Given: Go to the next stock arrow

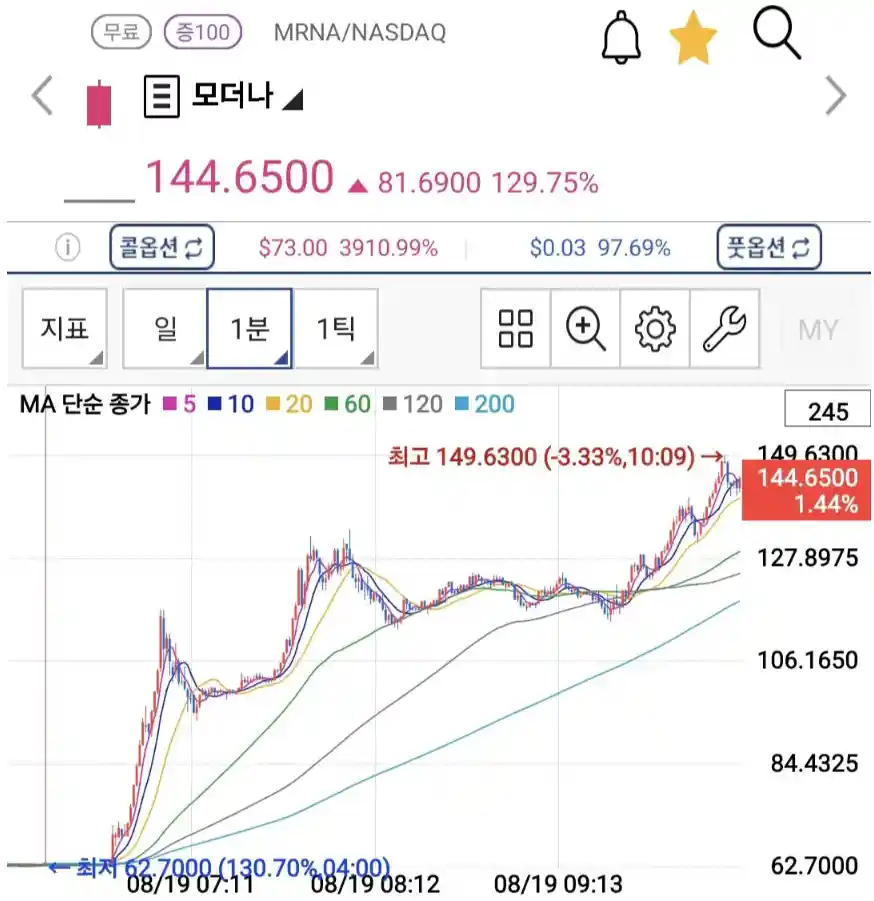Looking at the screenshot, I should click(x=835, y=95).
